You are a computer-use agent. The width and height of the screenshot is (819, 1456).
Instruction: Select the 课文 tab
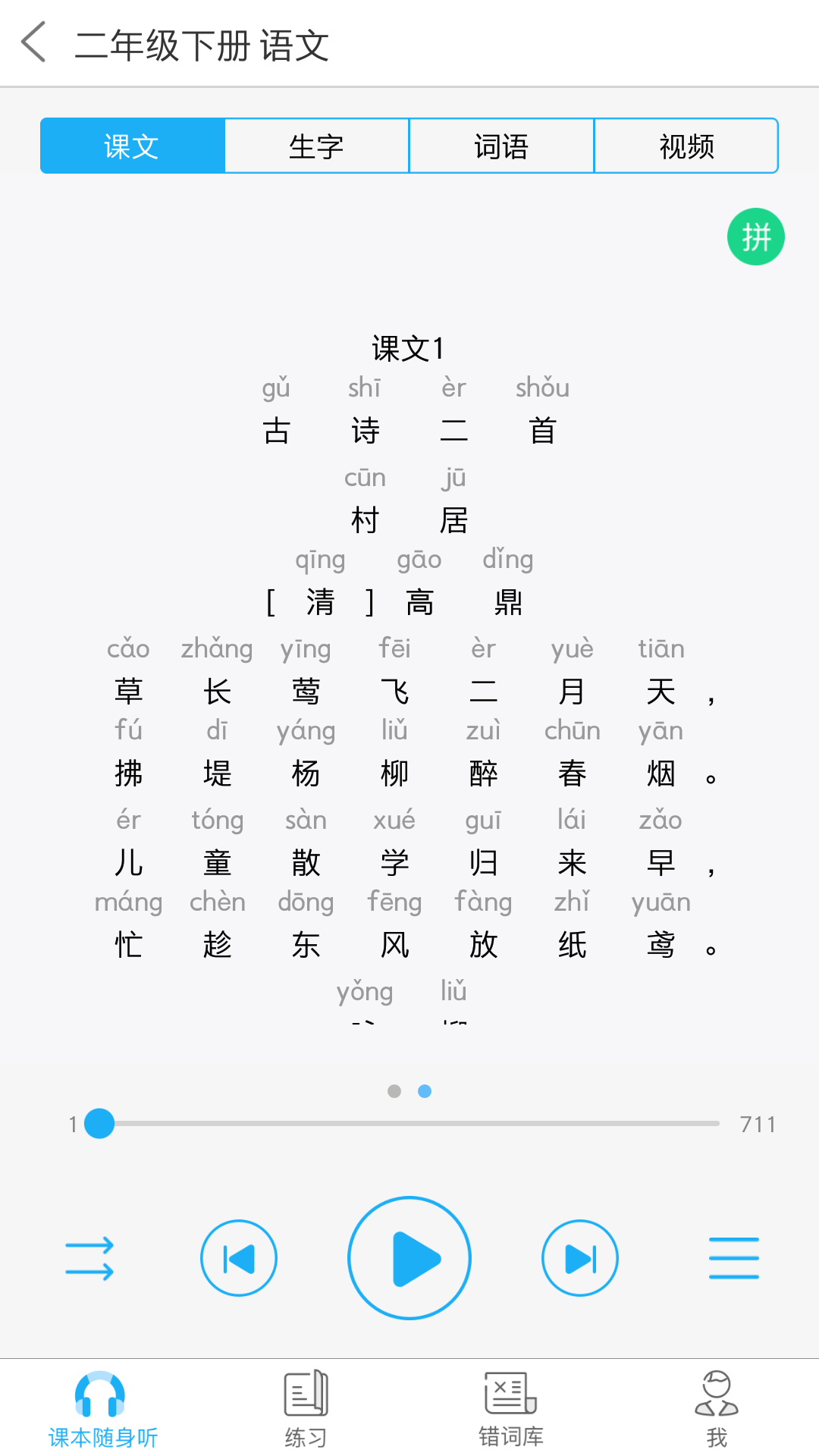tap(133, 146)
